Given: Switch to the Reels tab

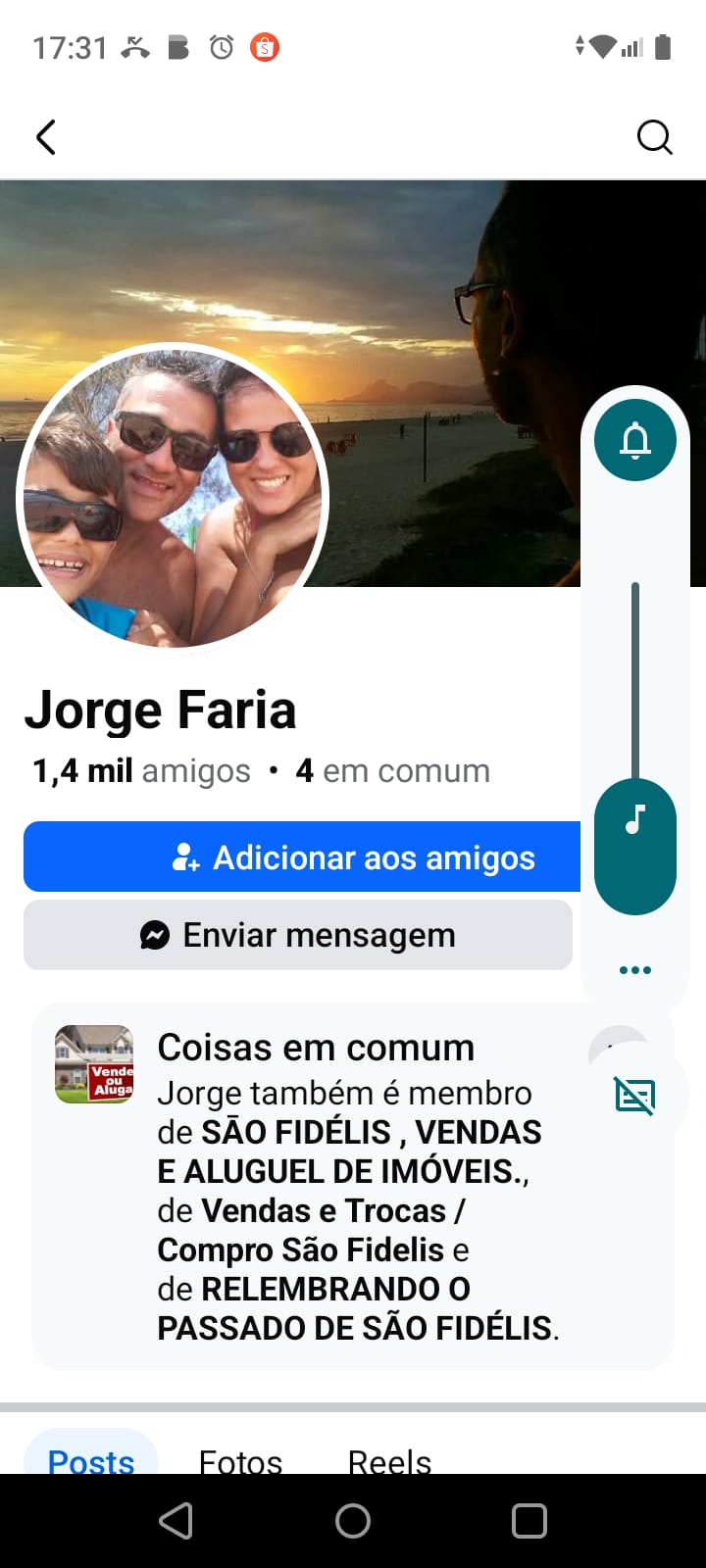Looking at the screenshot, I should pos(389,1462).
